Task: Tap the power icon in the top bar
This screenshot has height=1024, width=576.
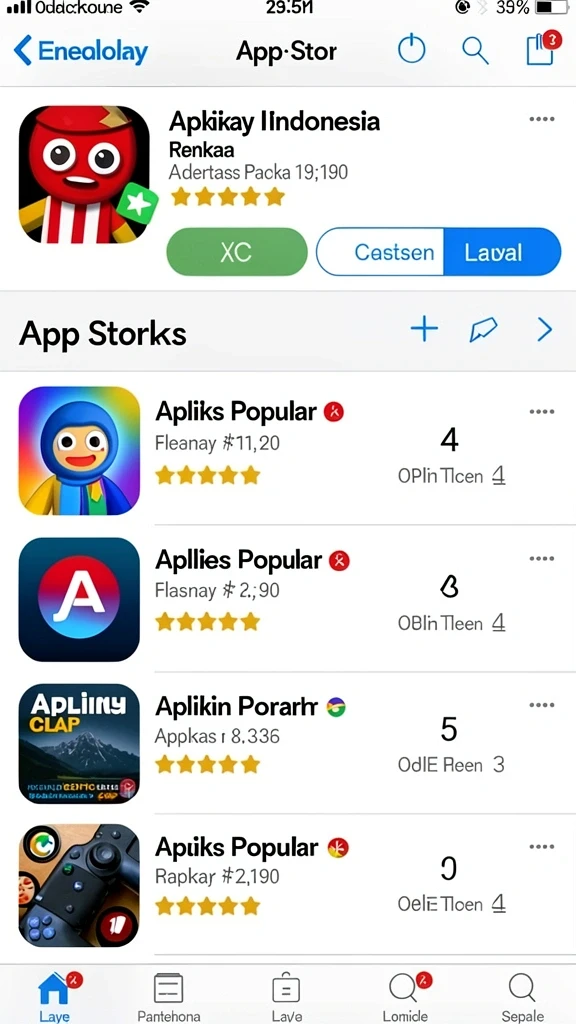Action: coord(411,50)
